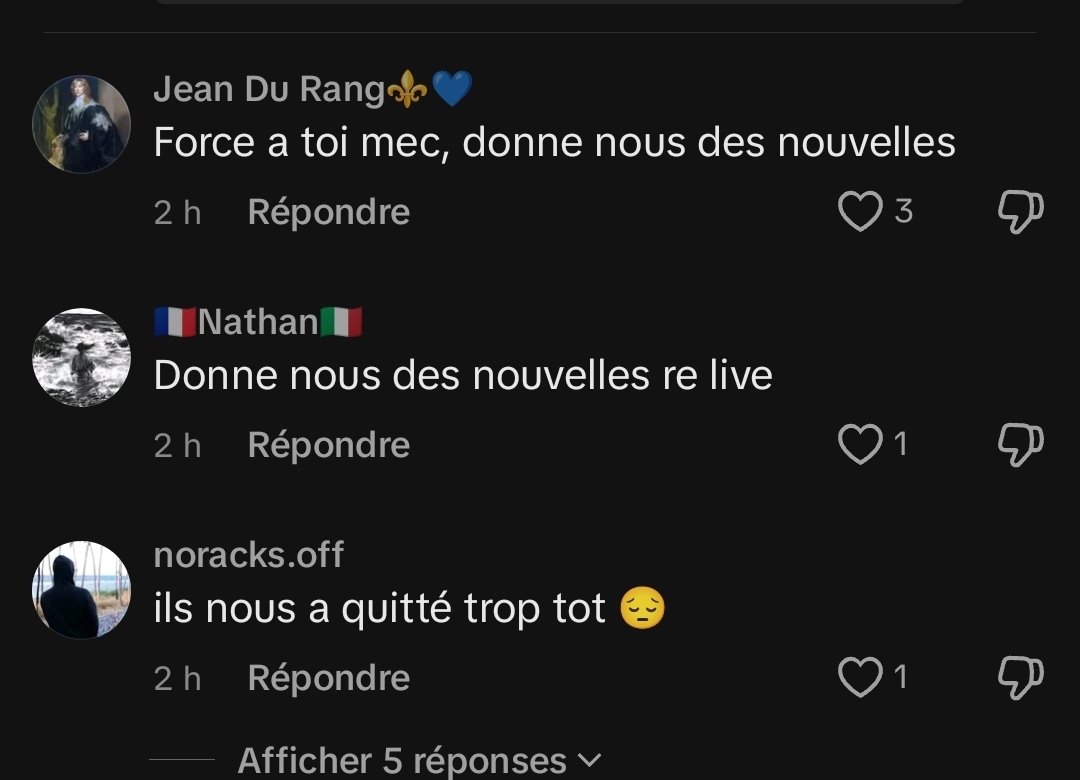Reply to Jean Du Rang's comment
This screenshot has height=780, width=1080.
(328, 212)
